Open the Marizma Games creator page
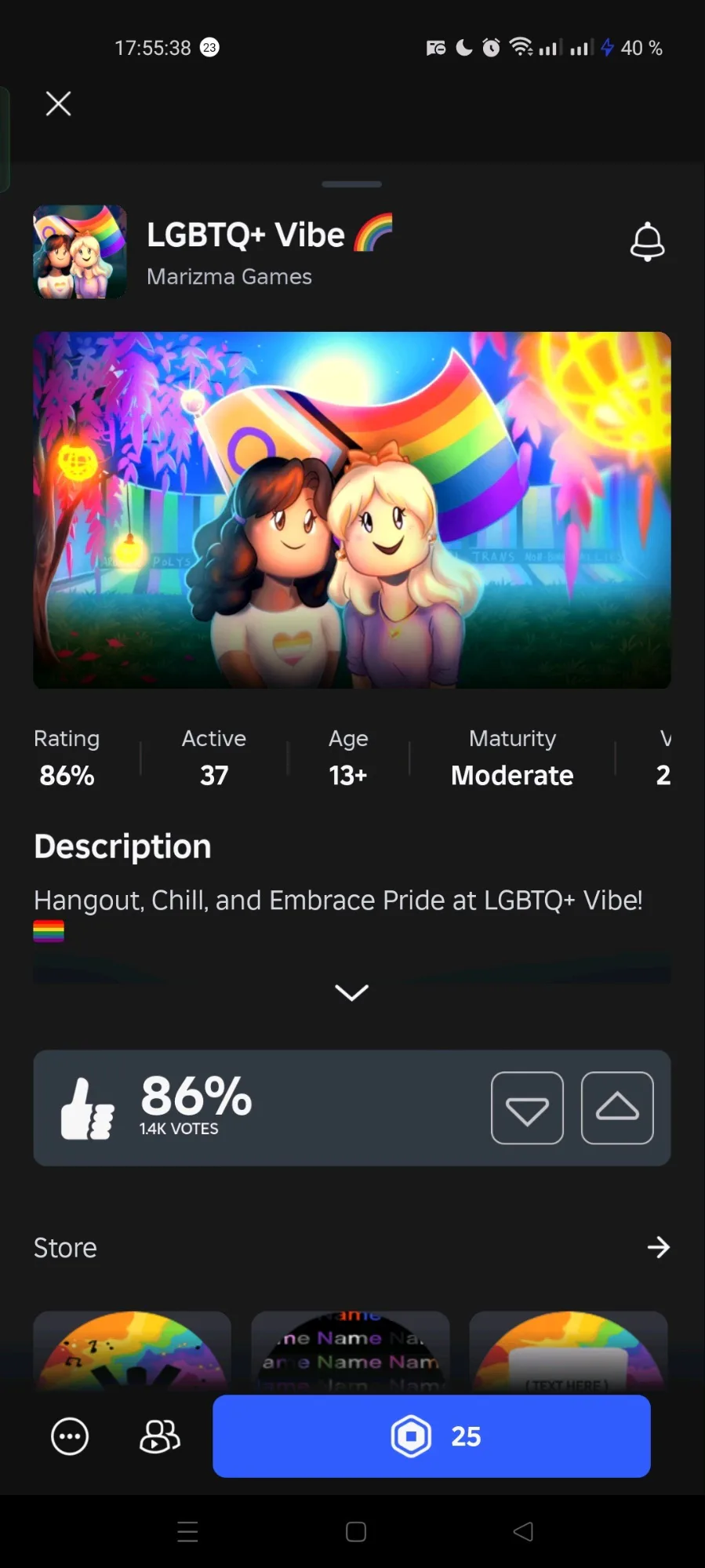705x1568 pixels. (229, 277)
